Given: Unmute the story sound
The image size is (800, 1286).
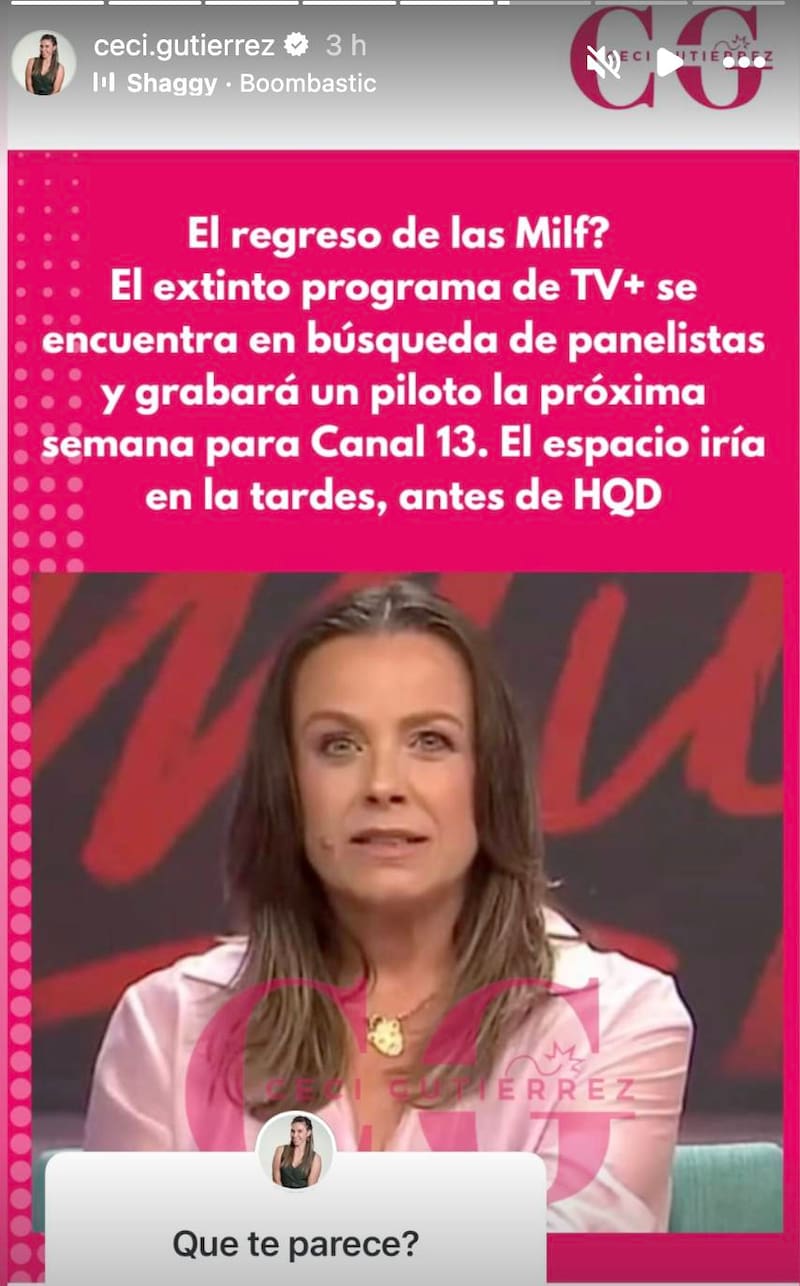Looking at the screenshot, I should [x=603, y=63].
